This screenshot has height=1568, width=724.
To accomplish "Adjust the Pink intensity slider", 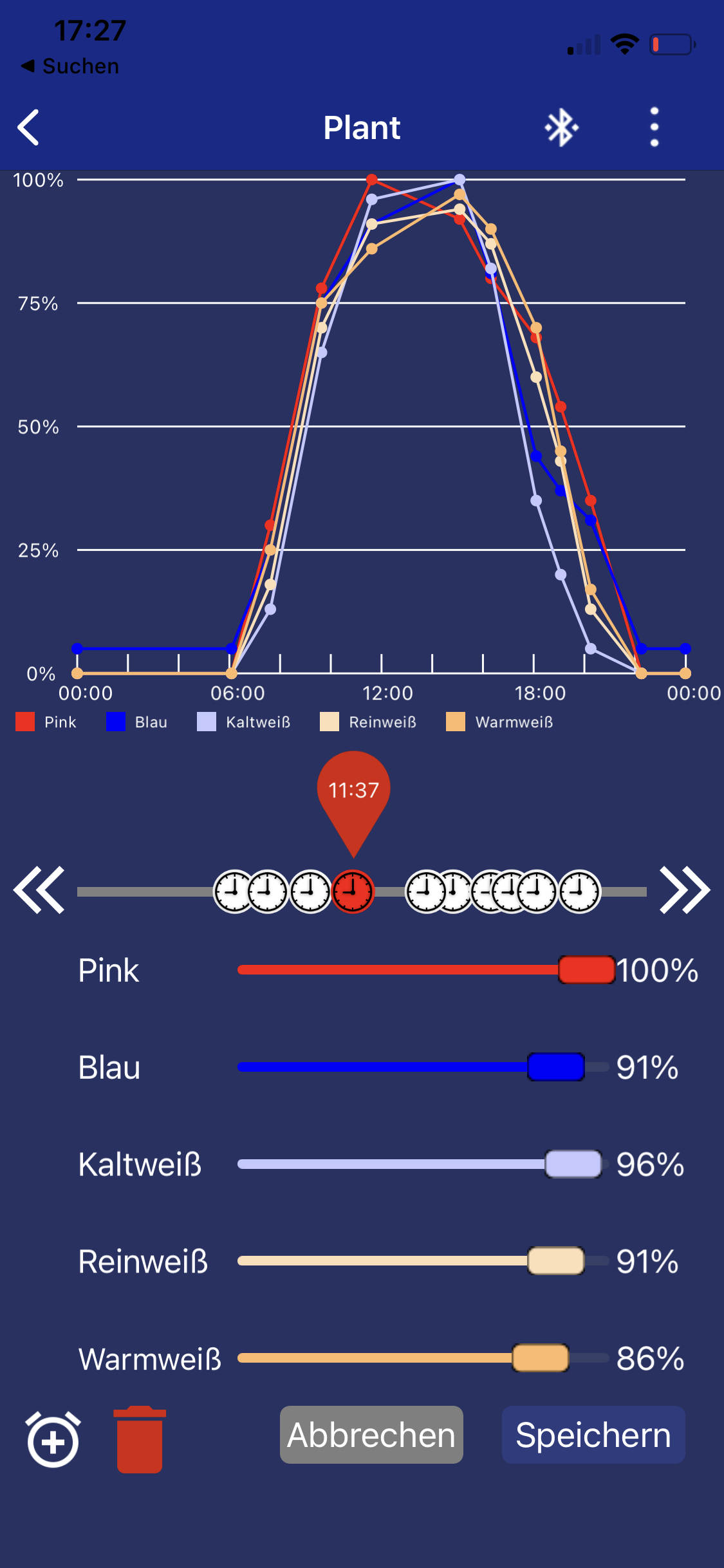I will 586,970.
